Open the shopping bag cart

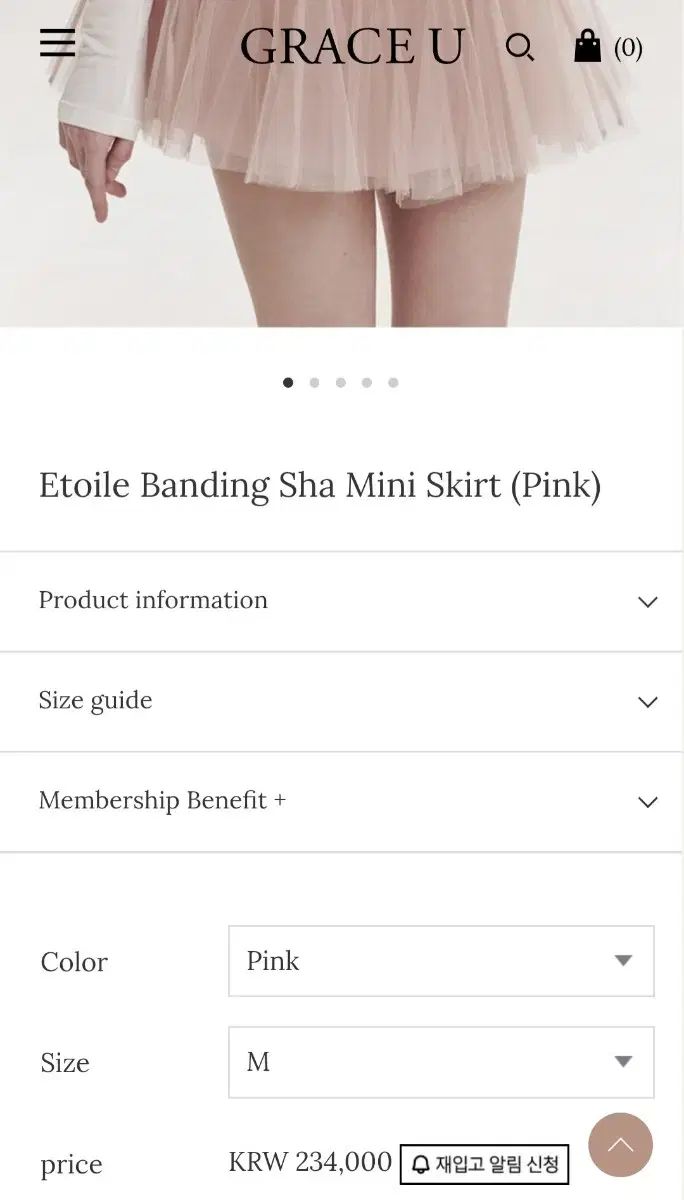click(x=588, y=46)
